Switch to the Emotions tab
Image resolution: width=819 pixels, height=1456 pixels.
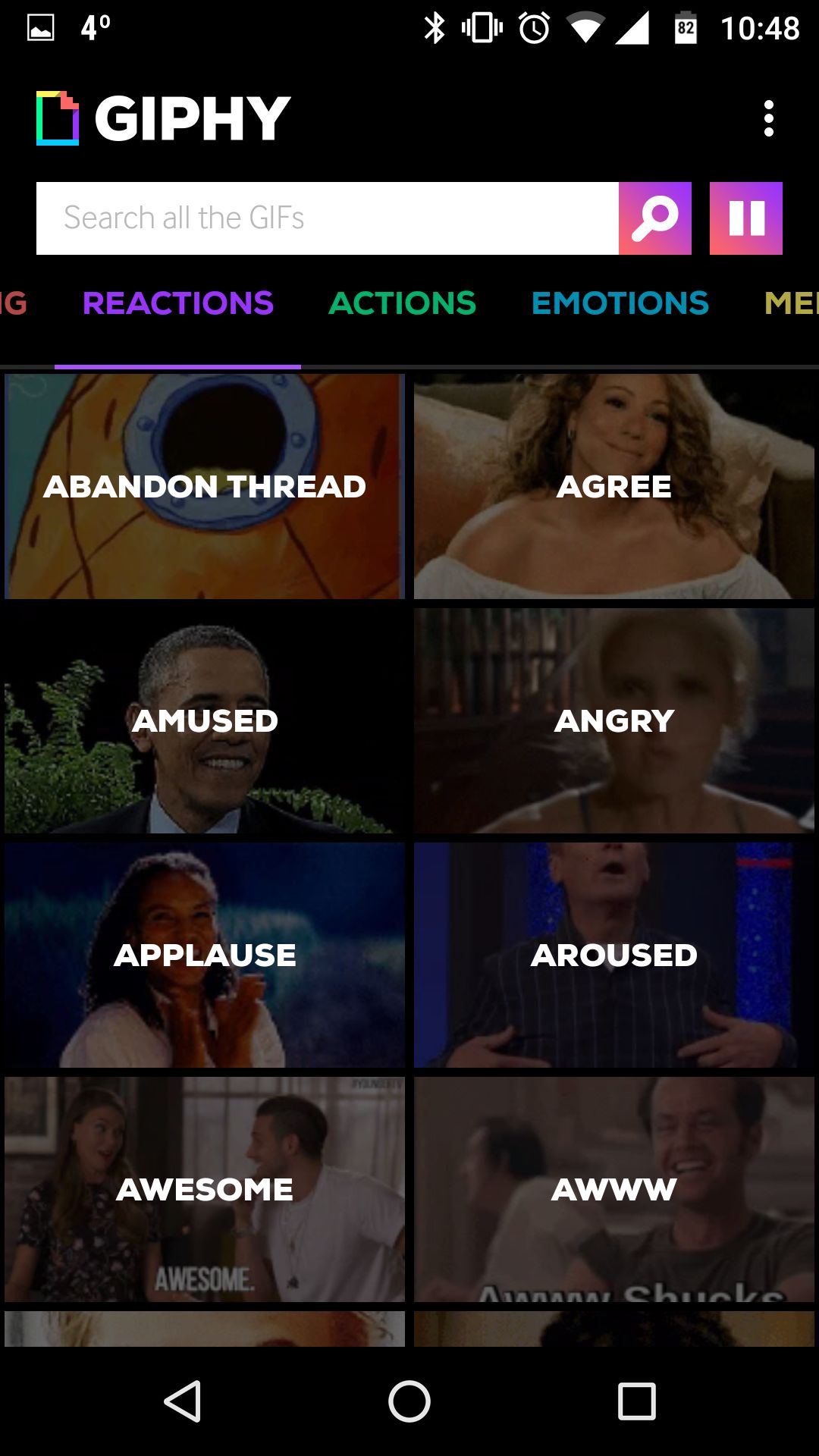pyautogui.click(x=620, y=303)
